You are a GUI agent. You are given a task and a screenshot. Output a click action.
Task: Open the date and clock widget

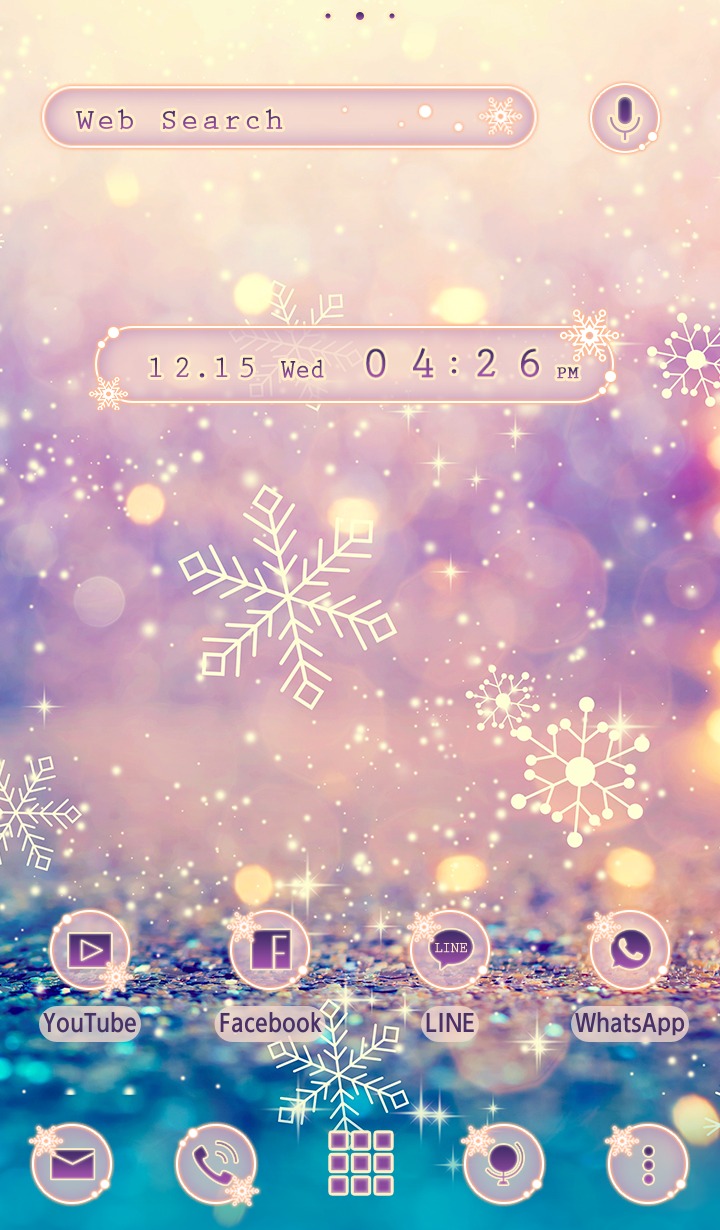click(x=355, y=364)
